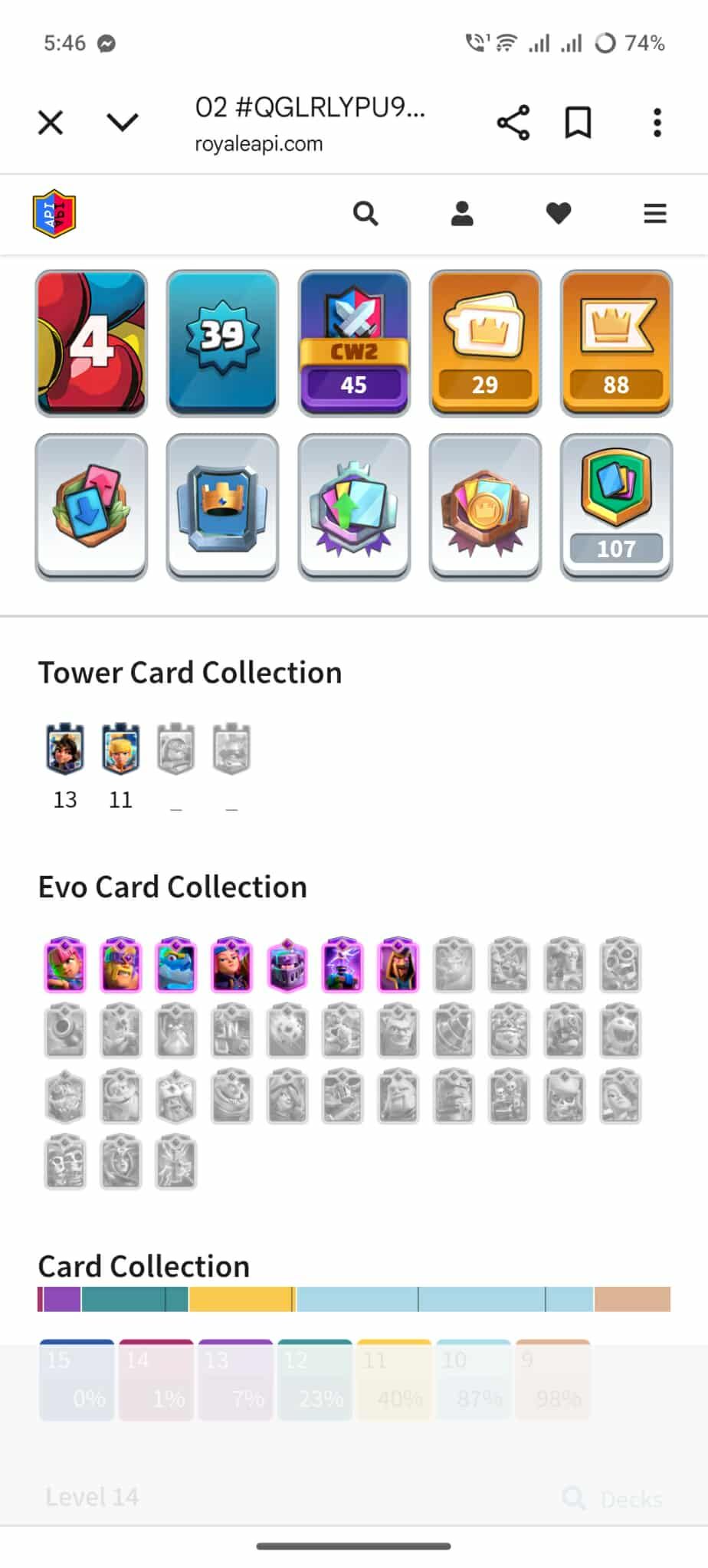This screenshot has height=1568, width=708.
Task: Open favorites heart
Action: click(559, 213)
